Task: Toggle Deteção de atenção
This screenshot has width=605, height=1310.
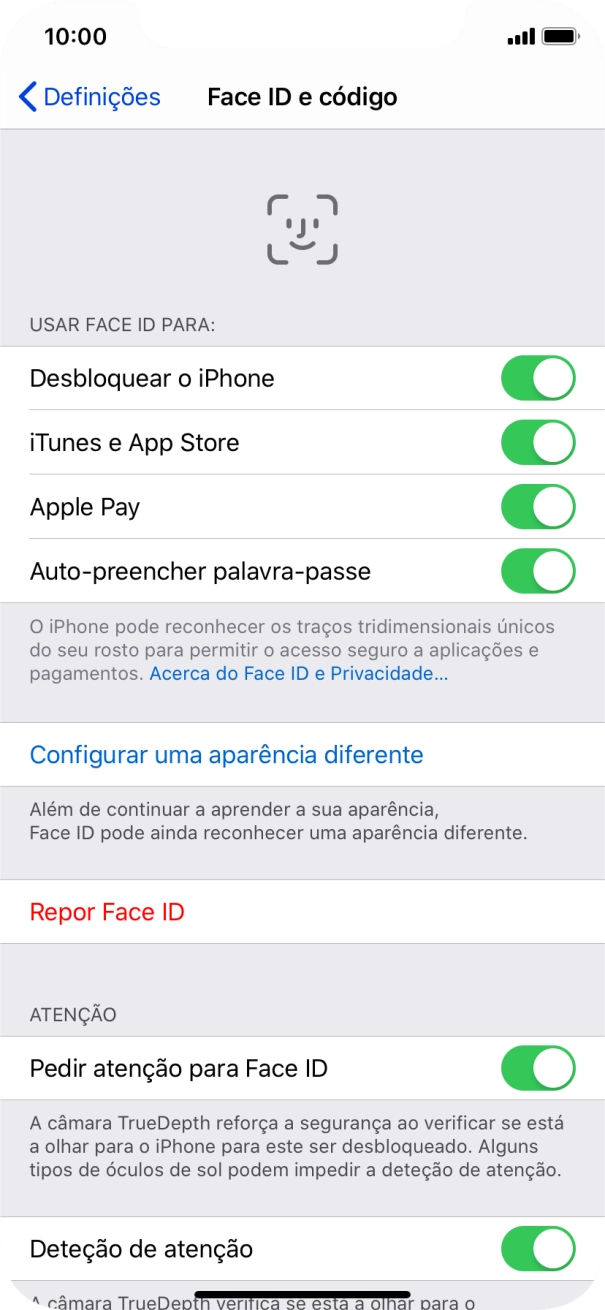Action: pos(538,1249)
